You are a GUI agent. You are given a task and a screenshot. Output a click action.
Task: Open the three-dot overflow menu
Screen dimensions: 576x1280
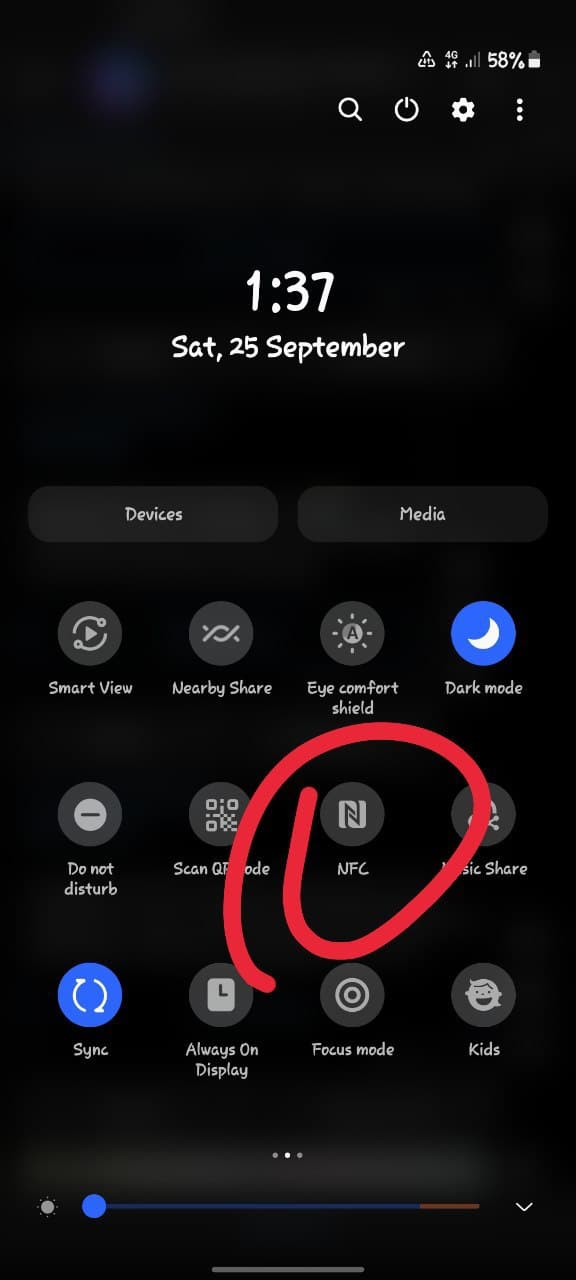coord(519,109)
